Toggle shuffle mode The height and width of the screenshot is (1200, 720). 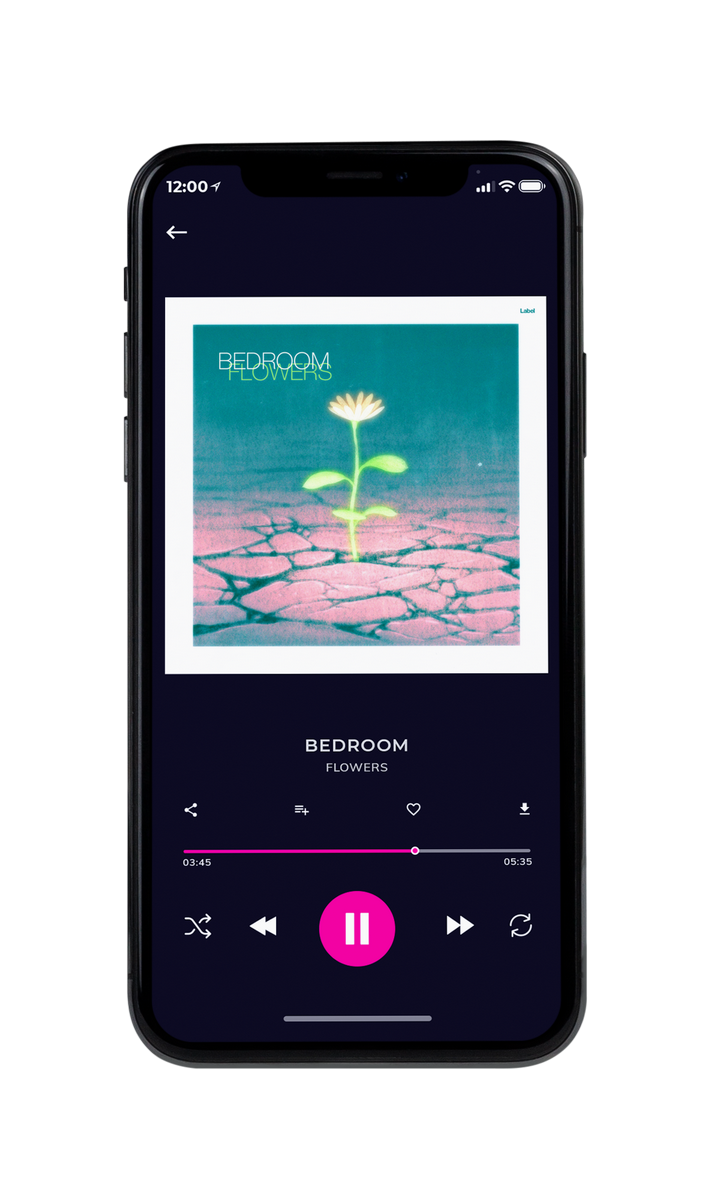(197, 926)
